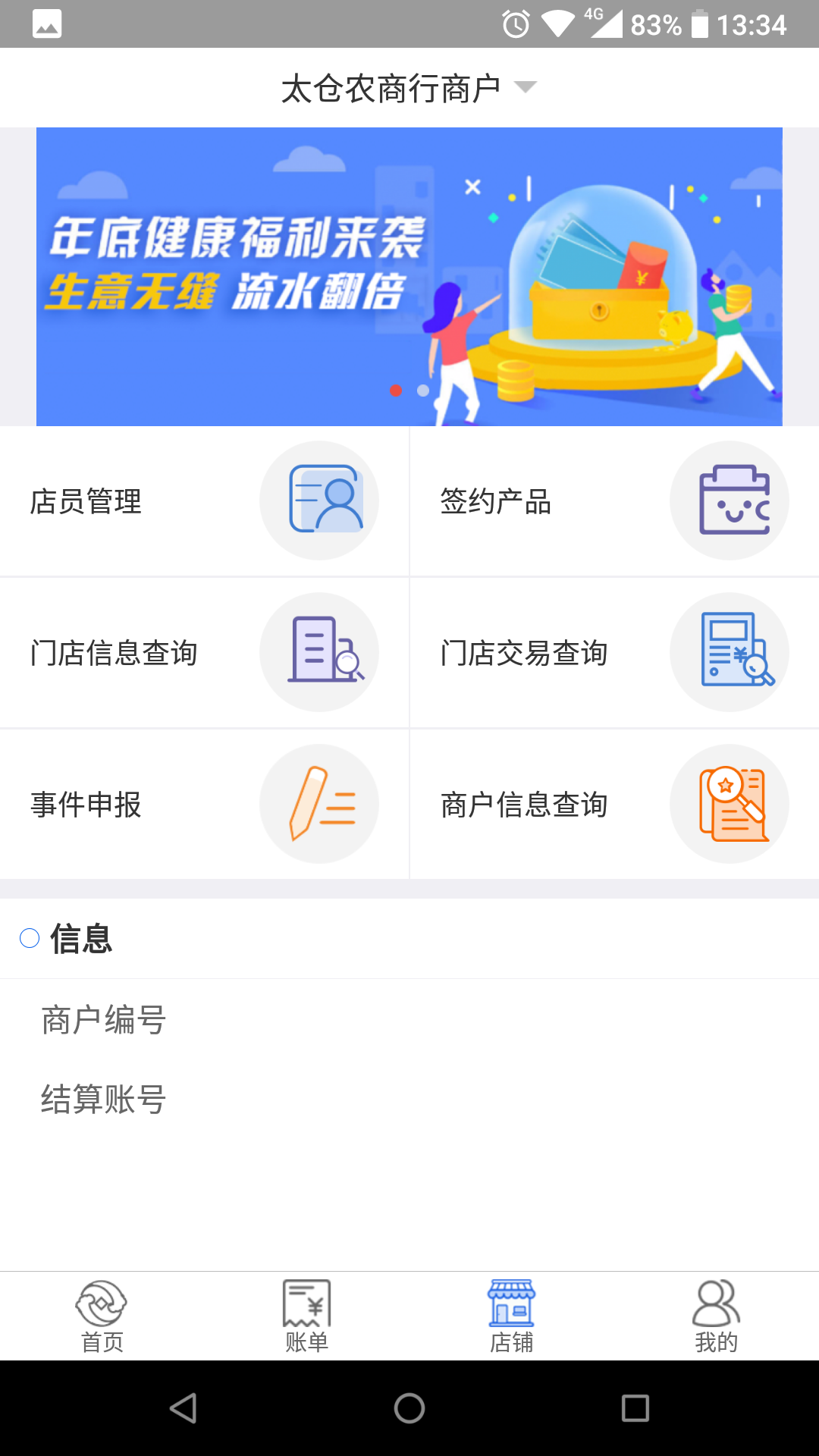Image resolution: width=819 pixels, height=1456 pixels.
Task: Open 门店交易查询 with the receipt magnifier icon
Action: coord(729,651)
